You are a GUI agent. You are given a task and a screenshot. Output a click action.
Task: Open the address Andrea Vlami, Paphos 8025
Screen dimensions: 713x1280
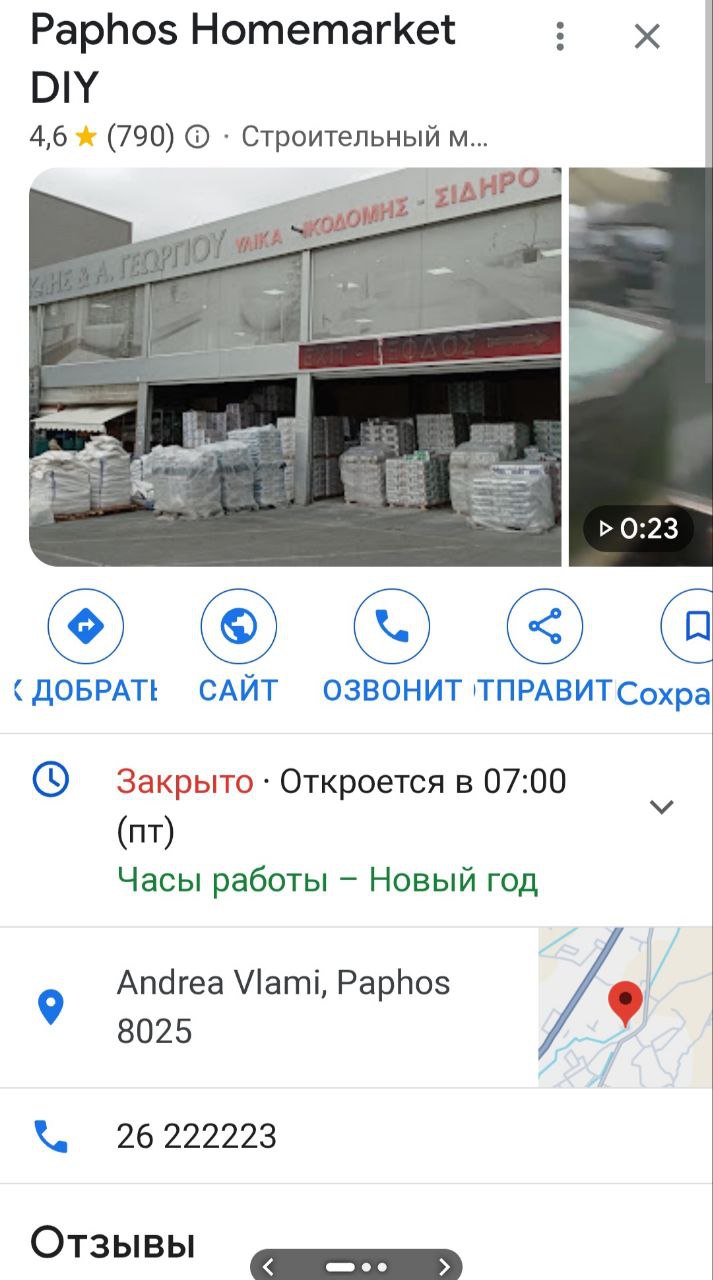283,1006
